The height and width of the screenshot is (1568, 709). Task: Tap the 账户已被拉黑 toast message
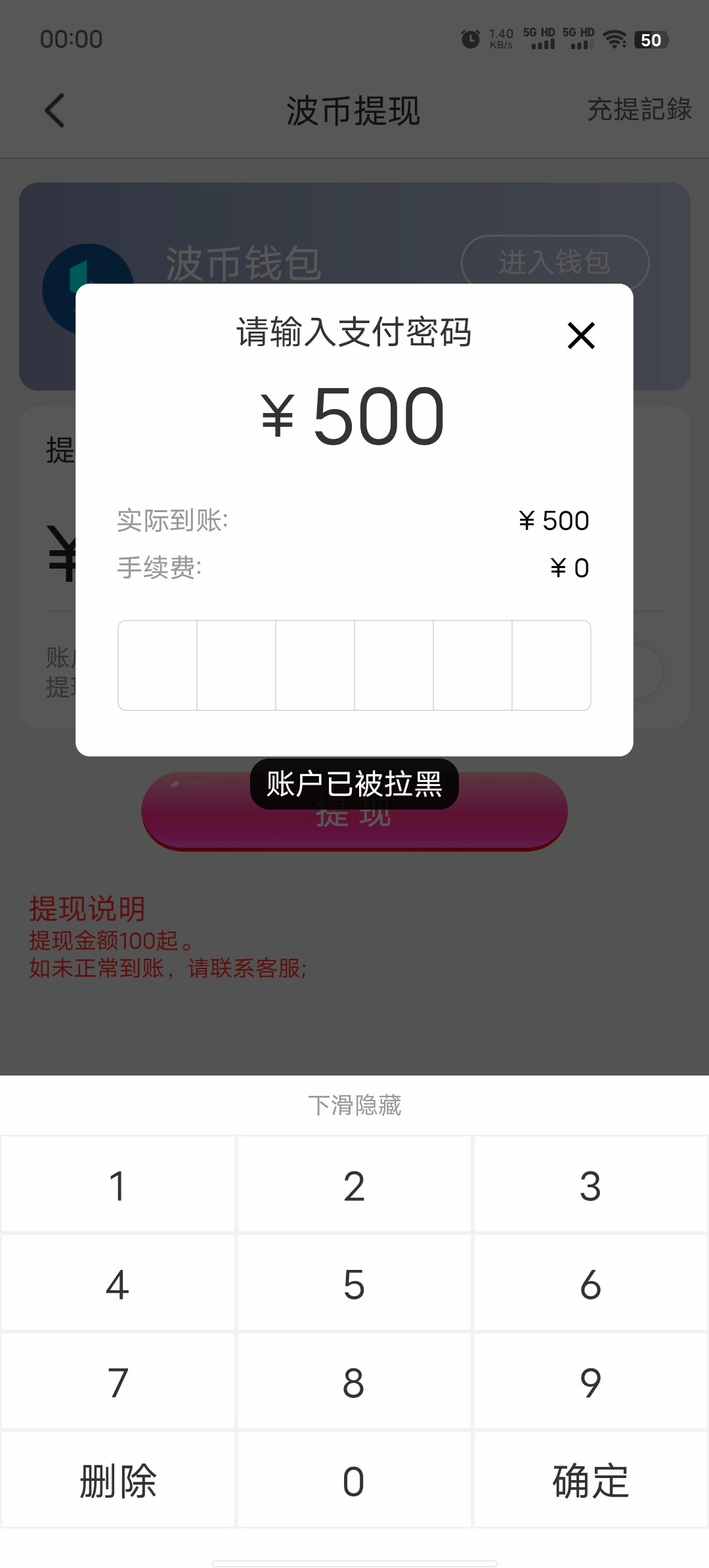tap(354, 784)
